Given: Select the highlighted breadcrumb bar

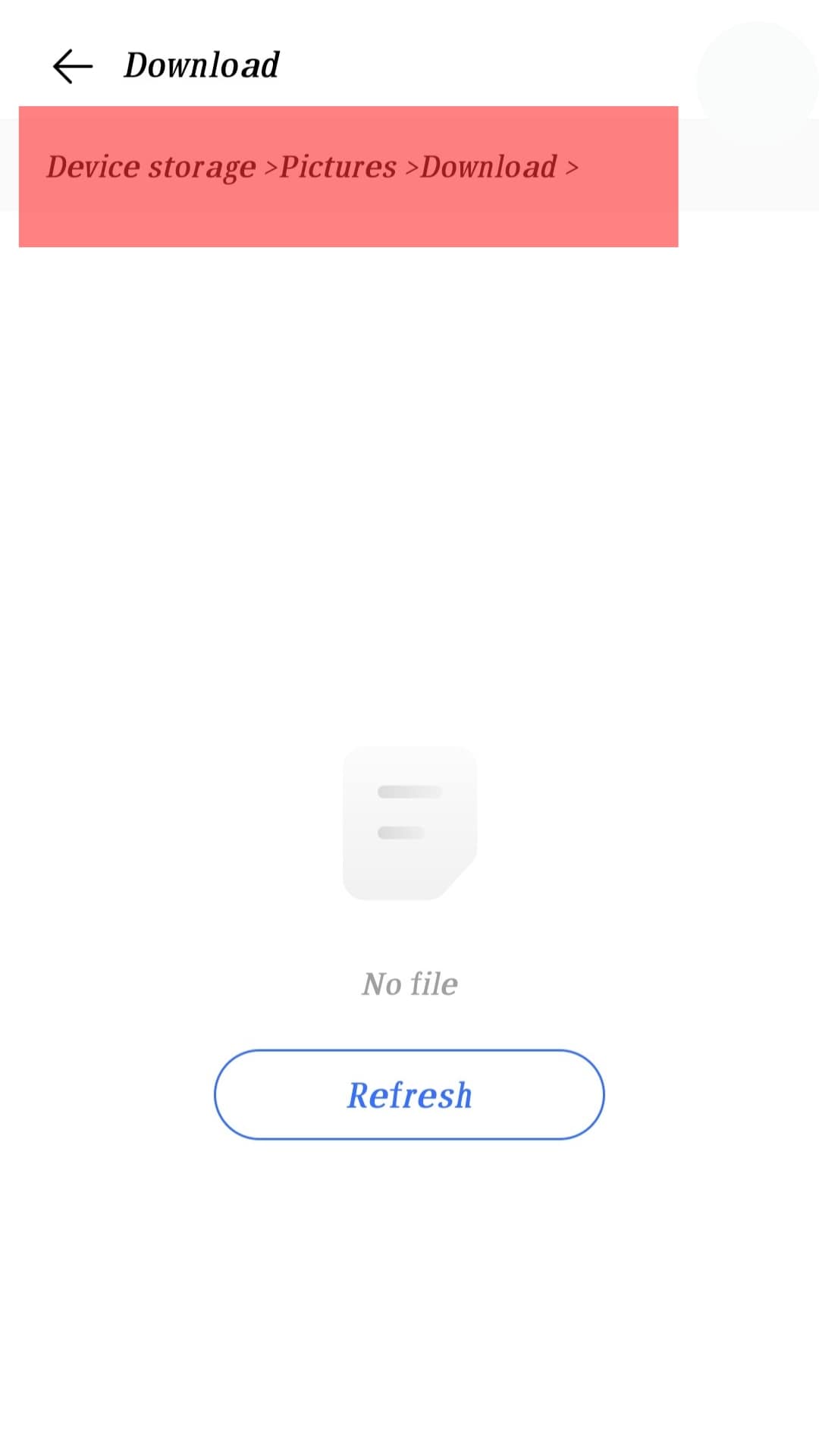Looking at the screenshot, I should 349,175.
